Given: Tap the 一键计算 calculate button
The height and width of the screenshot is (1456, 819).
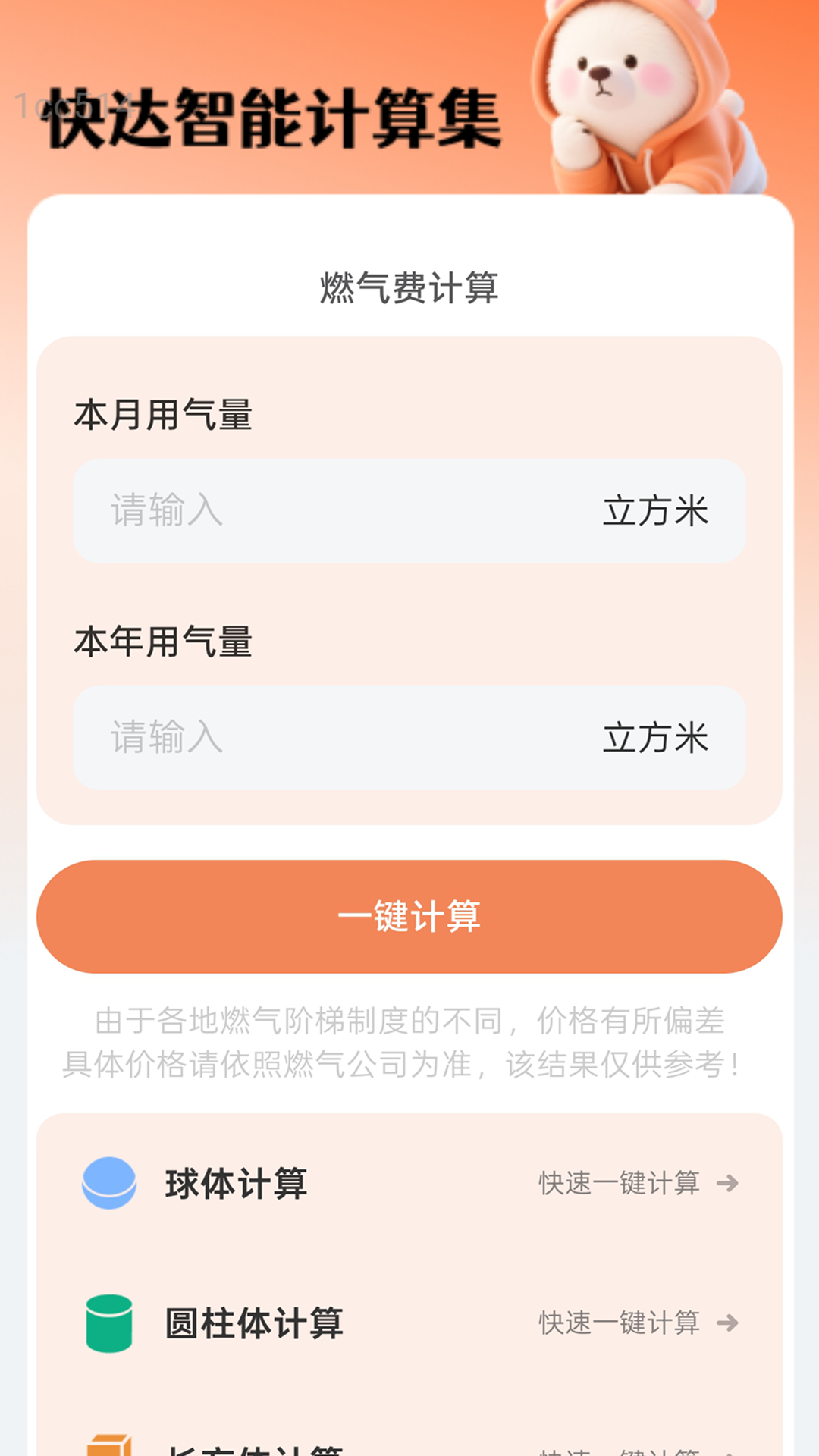Looking at the screenshot, I should click(409, 916).
